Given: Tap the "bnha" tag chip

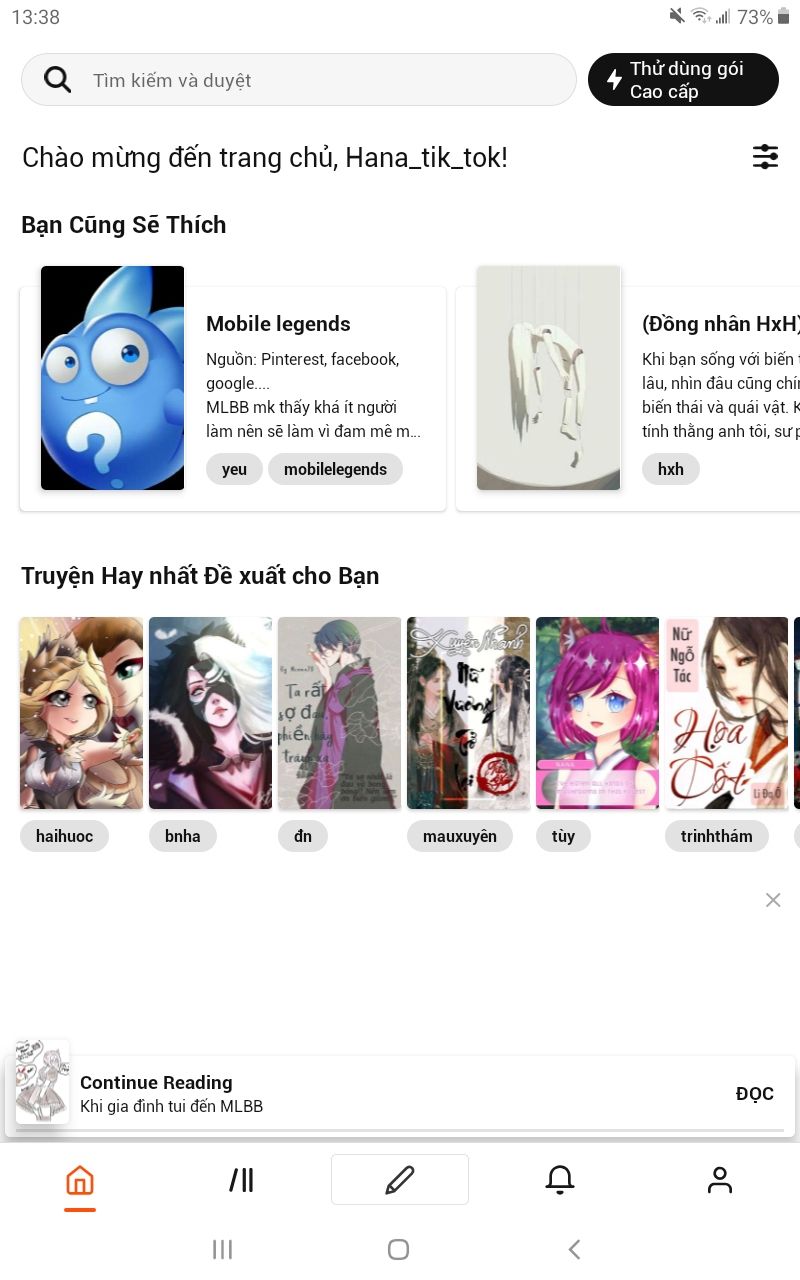Looking at the screenshot, I should 183,836.
